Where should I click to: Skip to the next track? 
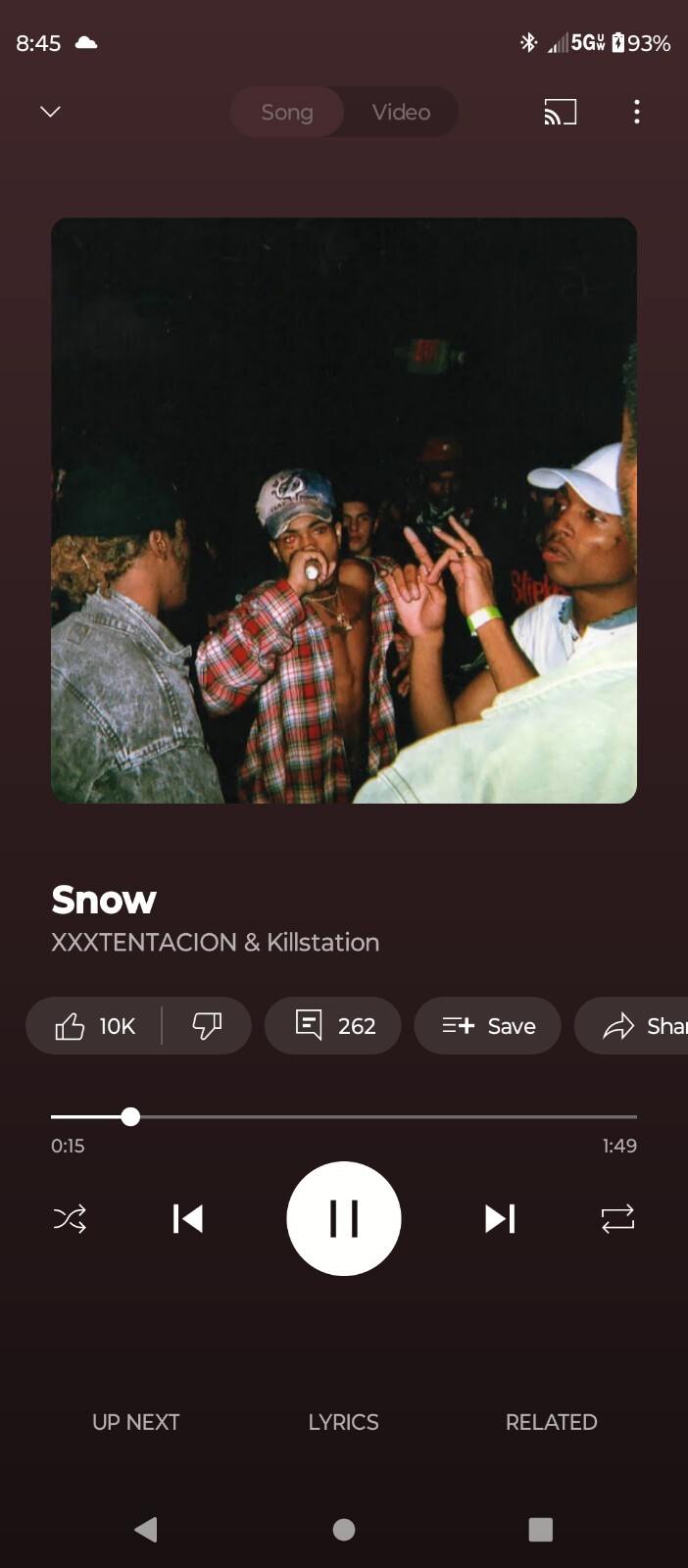500,1219
